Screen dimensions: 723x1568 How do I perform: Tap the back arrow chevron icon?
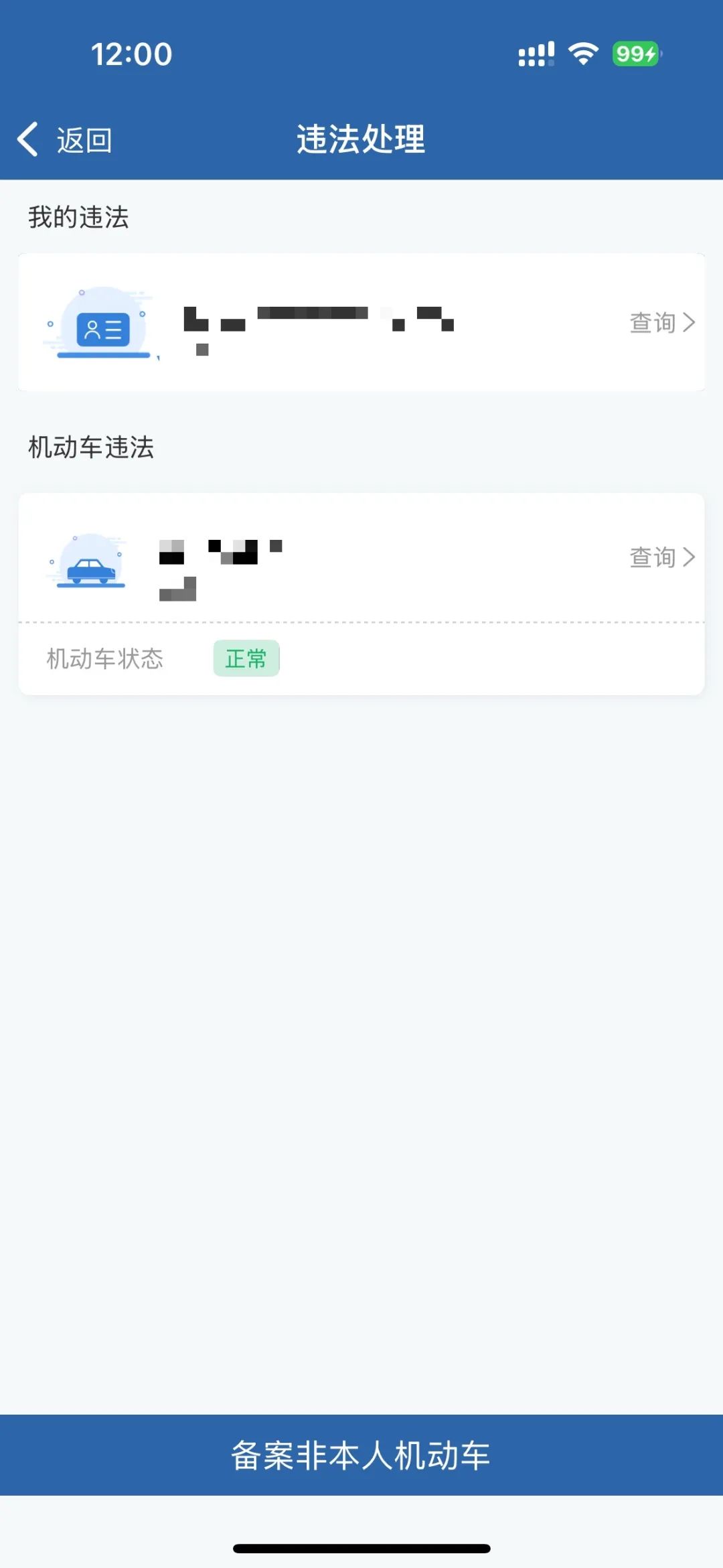point(28,139)
